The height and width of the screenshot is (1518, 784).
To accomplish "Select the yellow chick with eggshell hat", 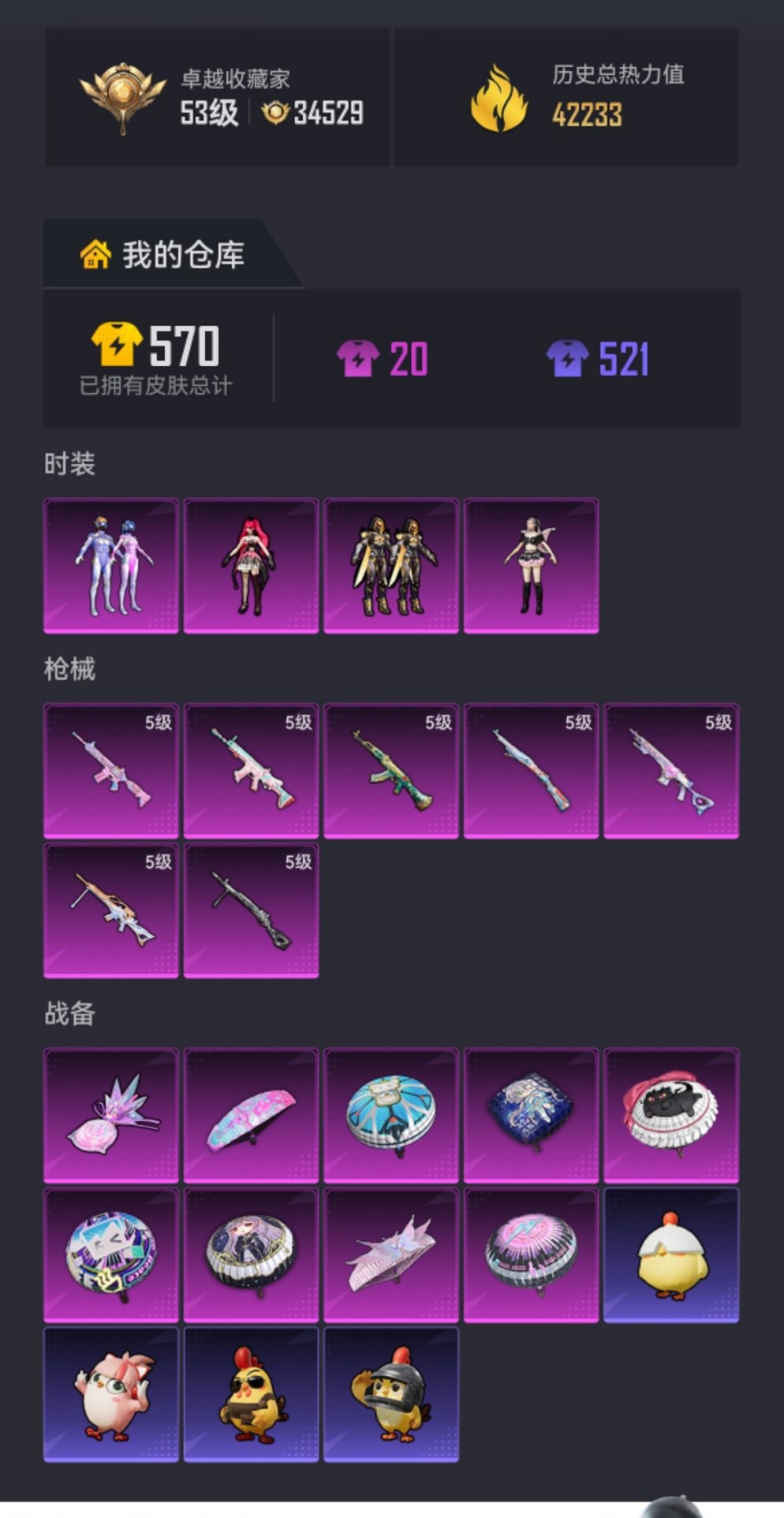I will [x=671, y=1254].
